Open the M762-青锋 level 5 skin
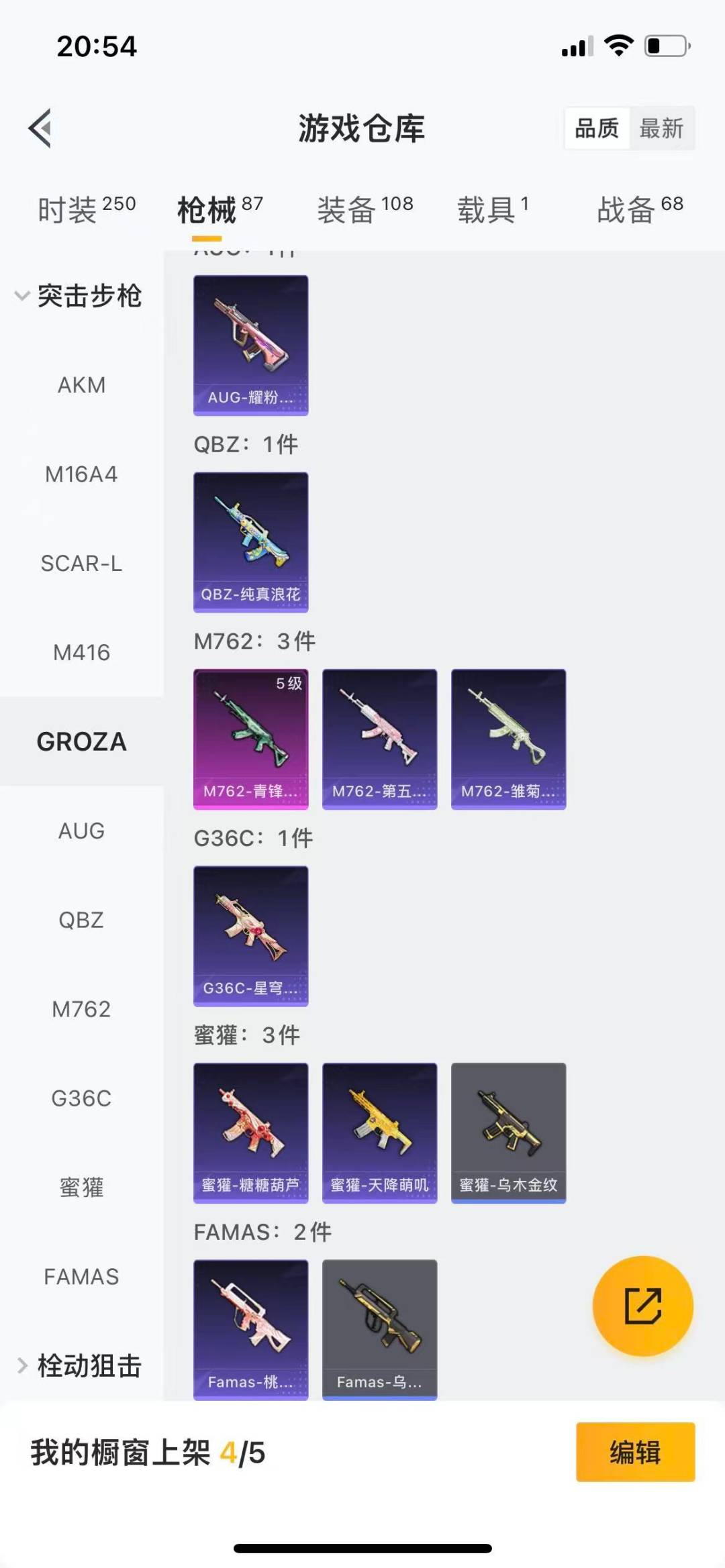This screenshot has height=1568, width=725. (250, 738)
